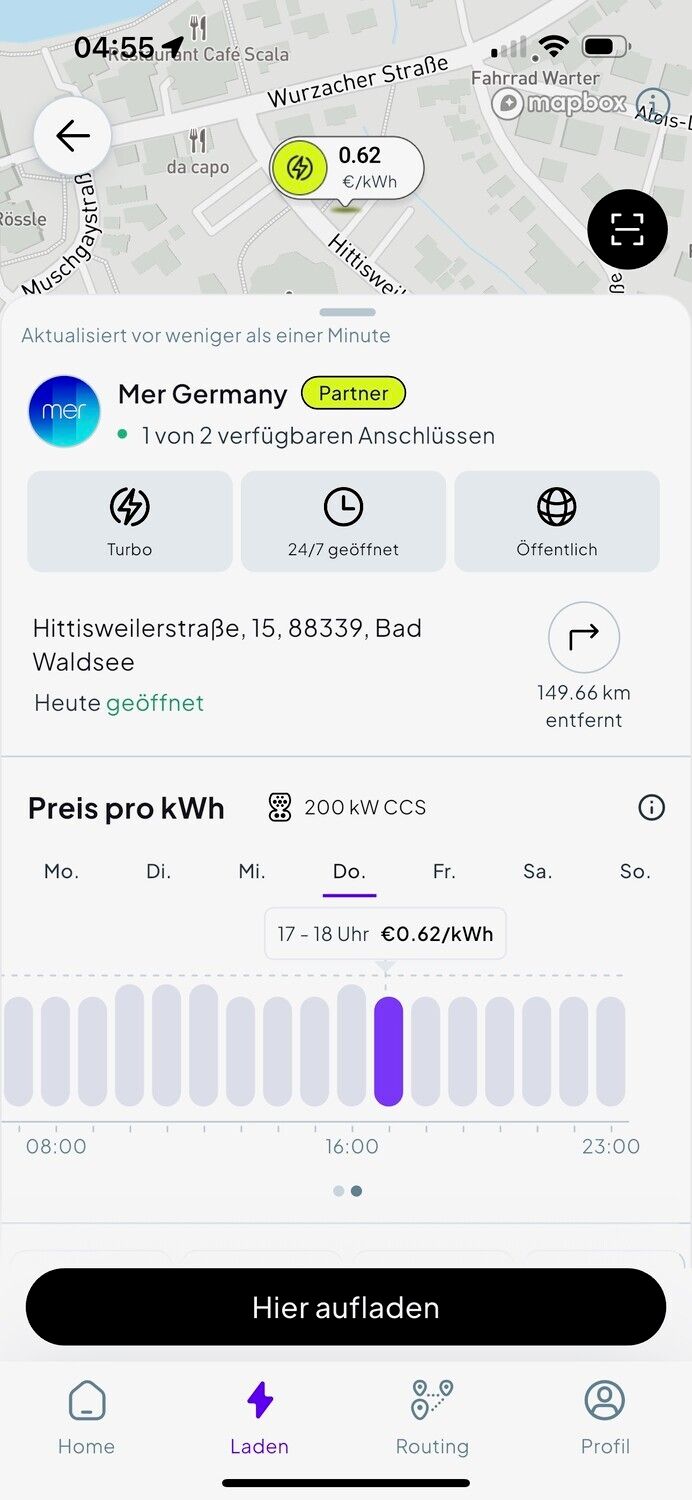The height and width of the screenshot is (1500, 692).
Task: Select Di. in the weekday tabs
Action: pyautogui.click(x=158, y=872)
